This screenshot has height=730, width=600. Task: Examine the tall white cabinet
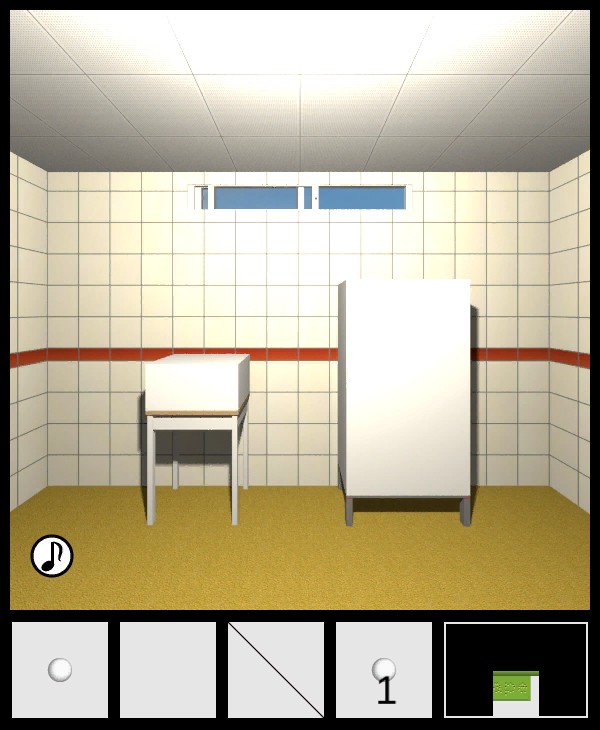405,388
